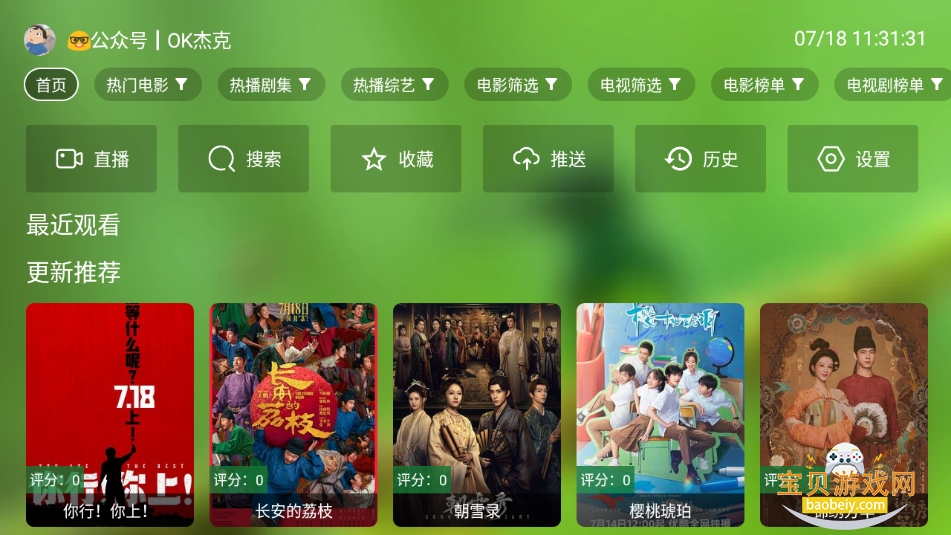Switch to 热播剧集 category
This screenshot has width=951, height=535.
tap(271, 85)
